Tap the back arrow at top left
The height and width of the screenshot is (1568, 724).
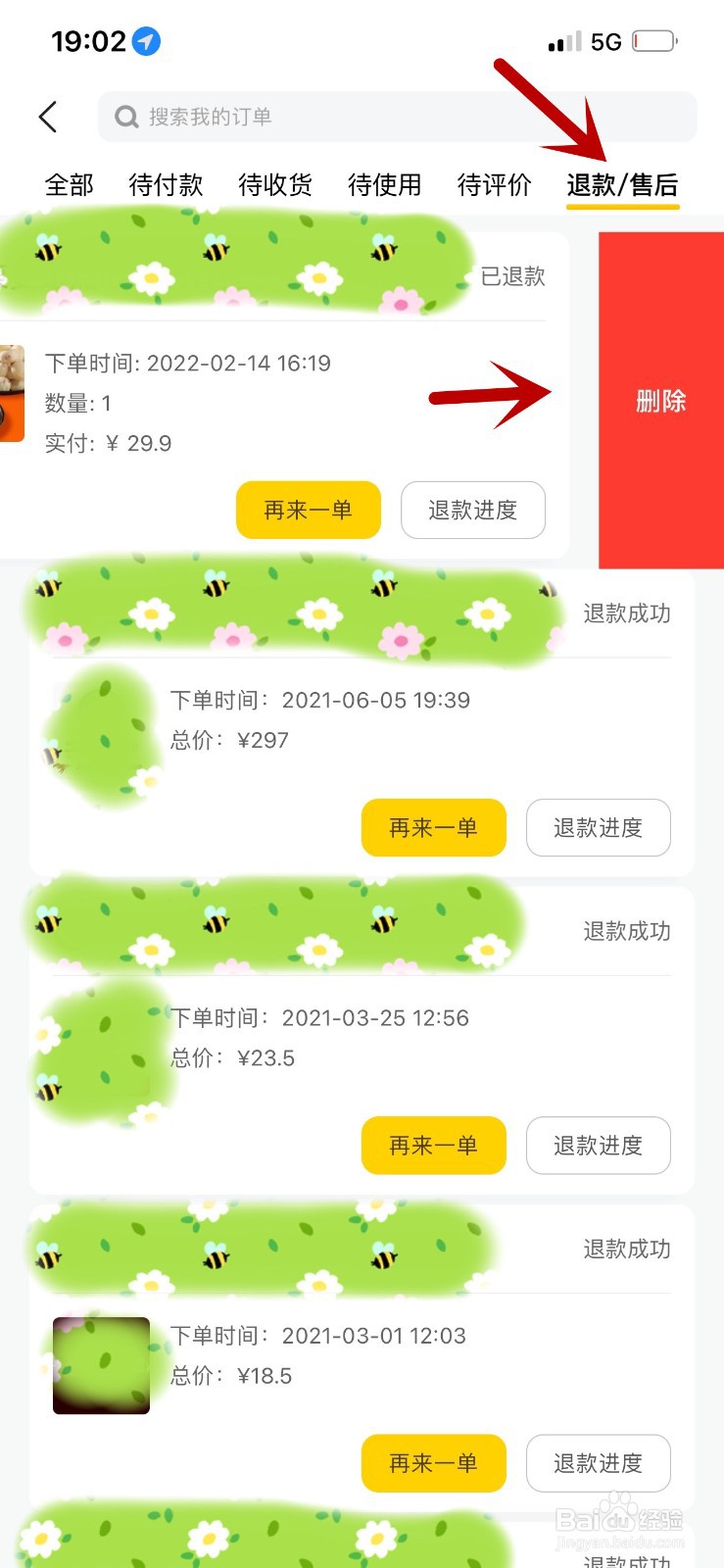pyautogui.click(x=49, y=116)
